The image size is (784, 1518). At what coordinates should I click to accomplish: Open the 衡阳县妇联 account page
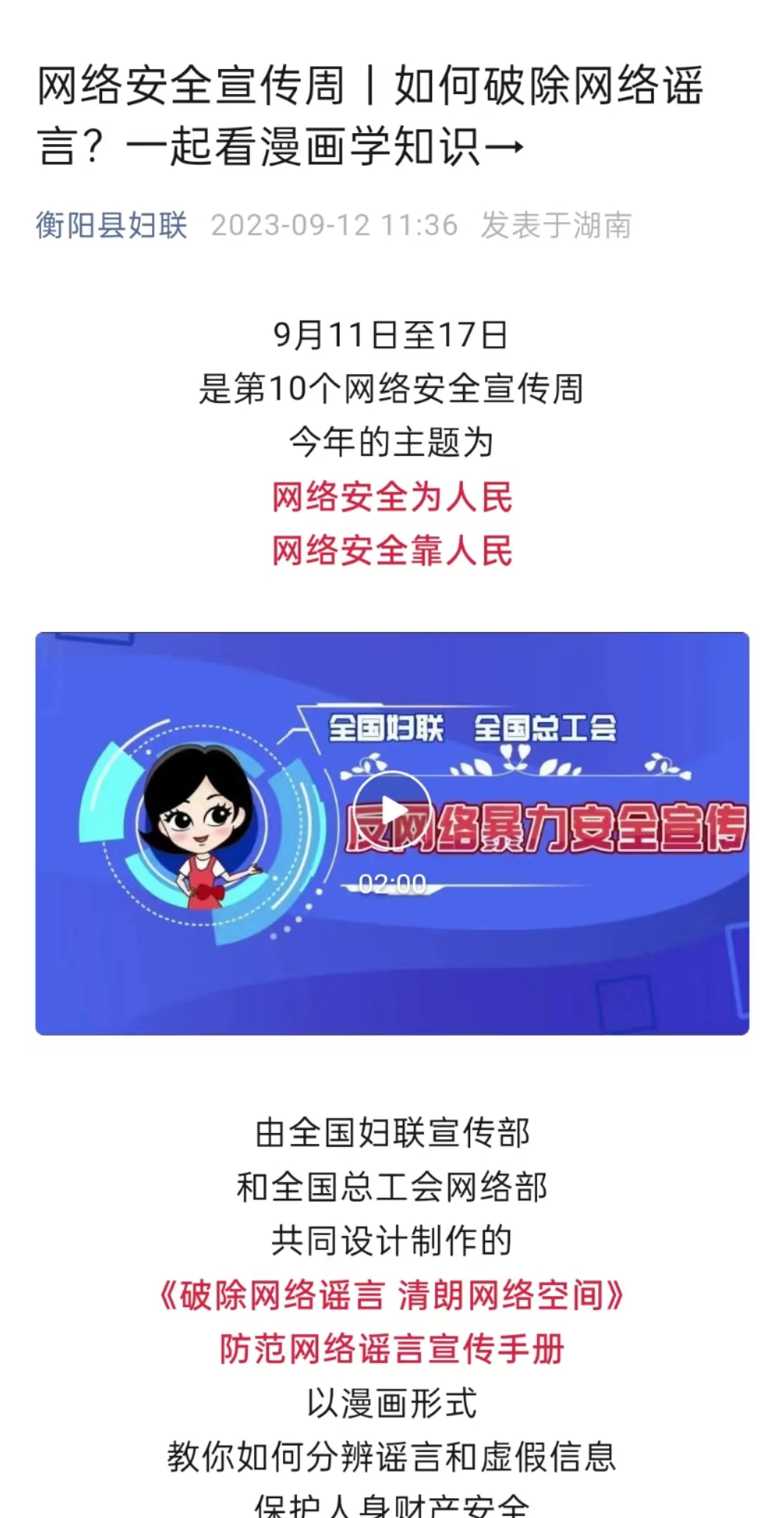point(112,225)
